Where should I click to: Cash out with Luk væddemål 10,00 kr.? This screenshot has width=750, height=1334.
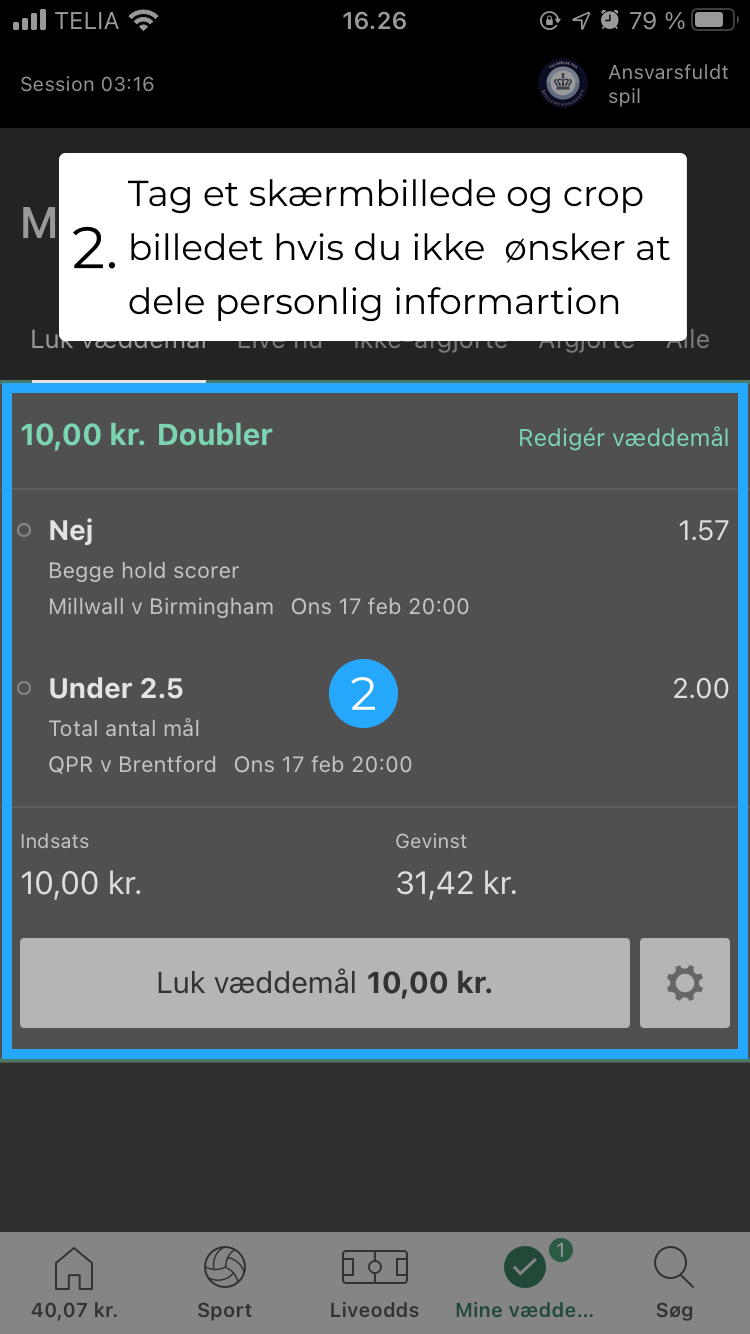coord(324,983)
